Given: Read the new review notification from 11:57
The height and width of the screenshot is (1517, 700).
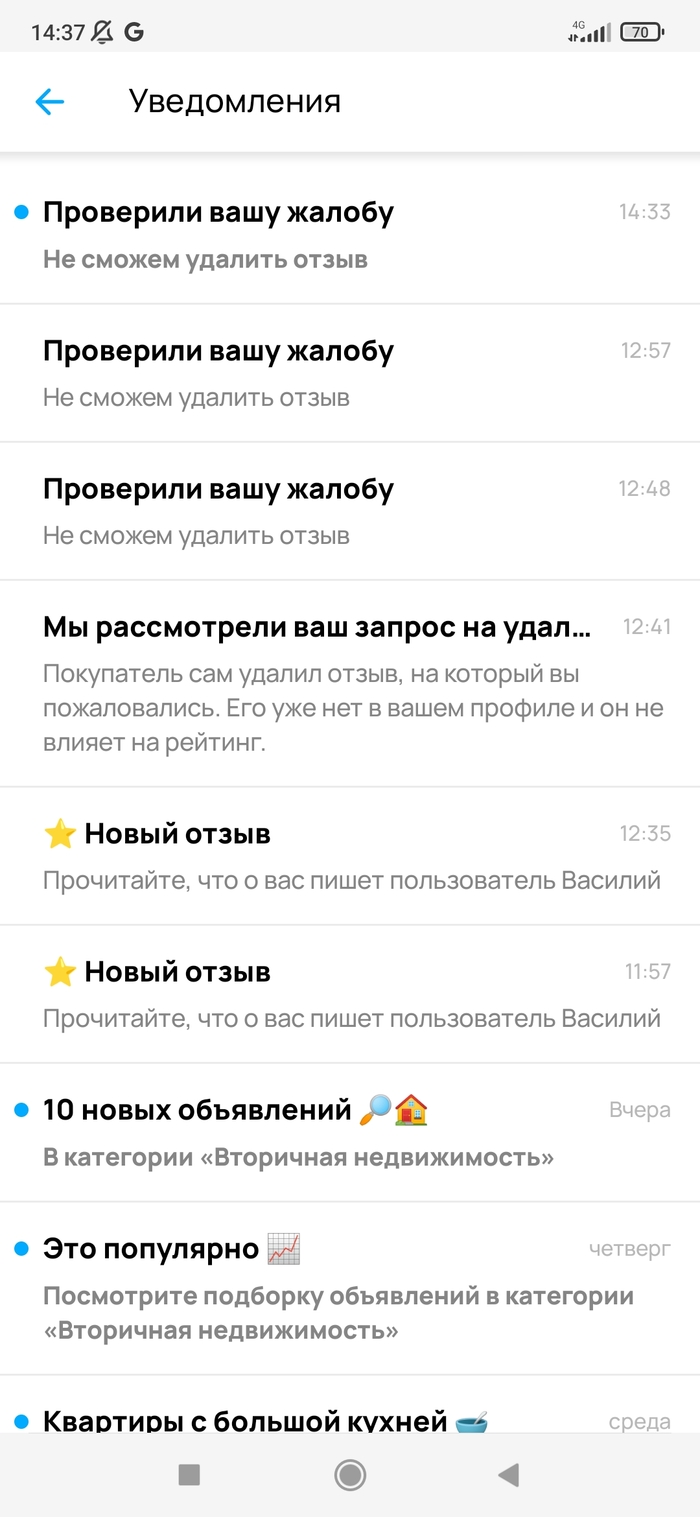Looking at the screenshot, I should pyautogui.click(x=350, y=994).
